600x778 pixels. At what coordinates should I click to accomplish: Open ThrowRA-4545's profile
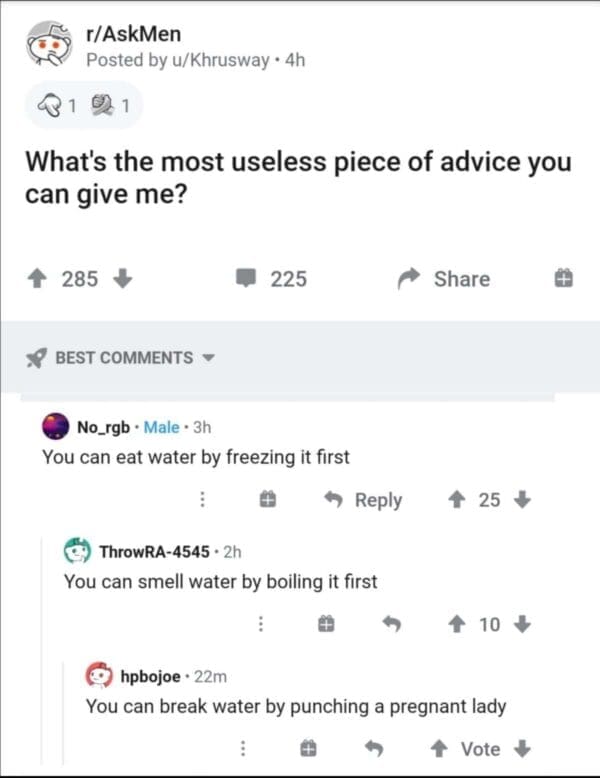click(x=155, y=551)
